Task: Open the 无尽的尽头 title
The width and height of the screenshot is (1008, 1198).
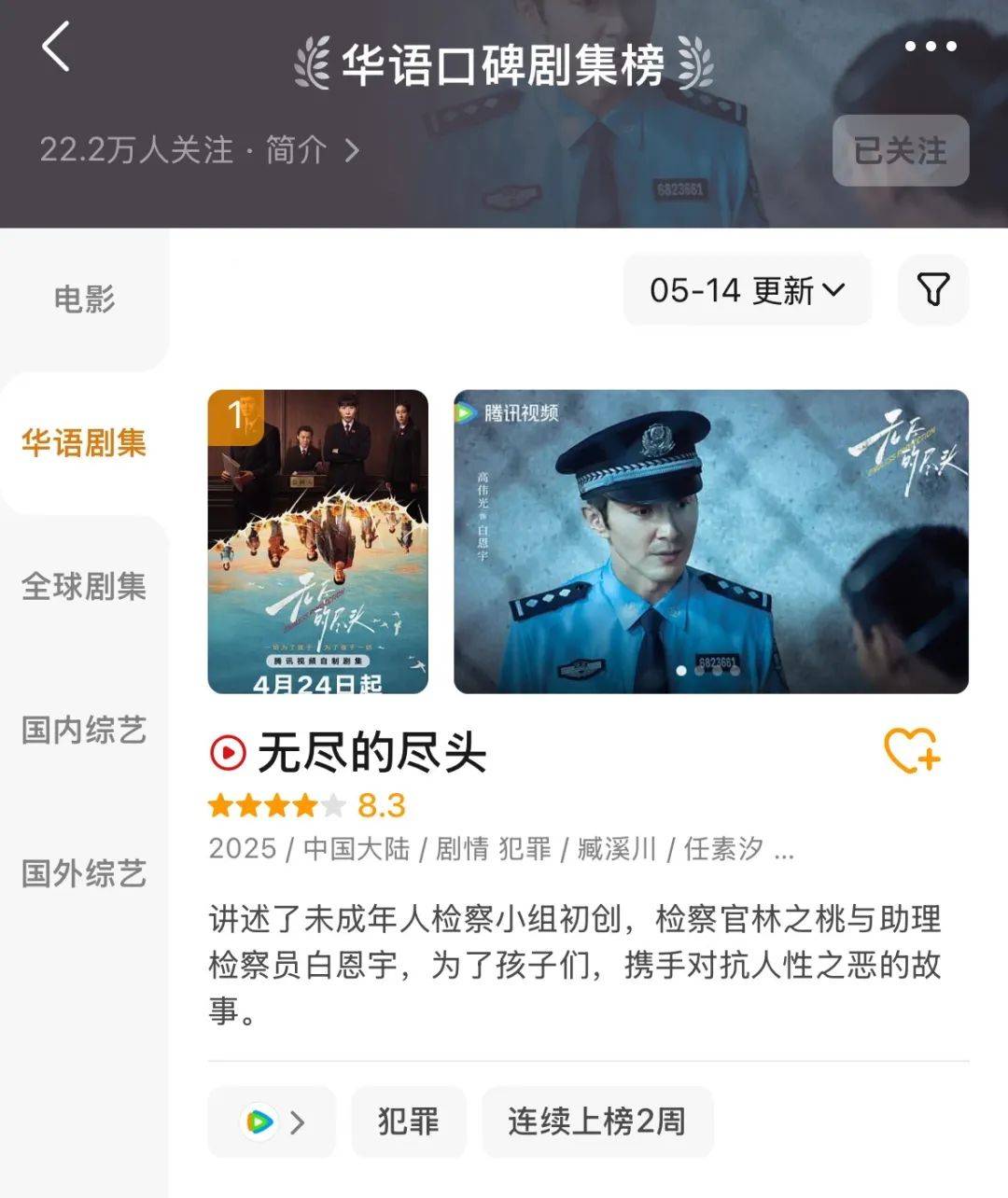Action: [x=371, y=753]
